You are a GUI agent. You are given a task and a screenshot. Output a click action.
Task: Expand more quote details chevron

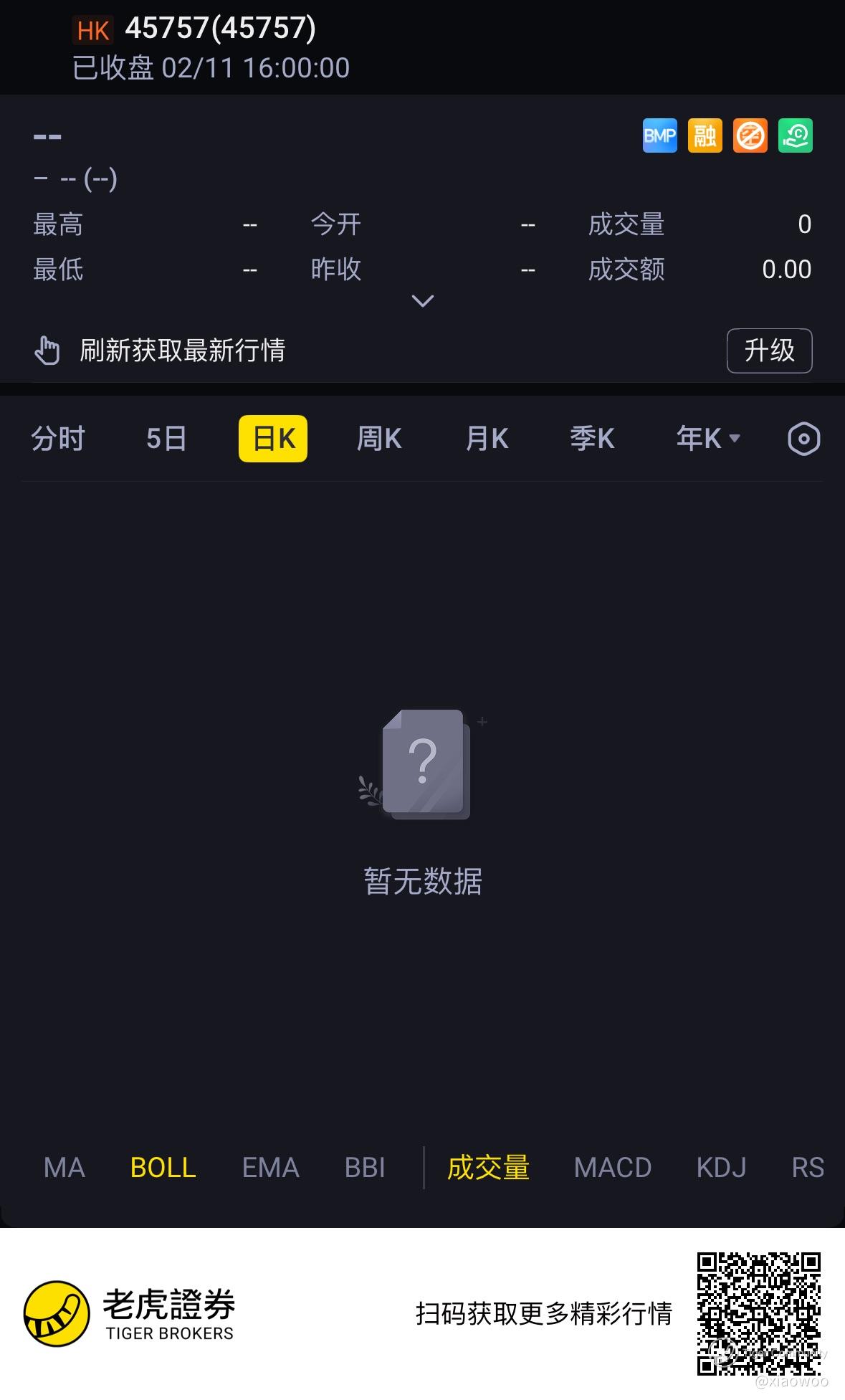pos(423,301)
